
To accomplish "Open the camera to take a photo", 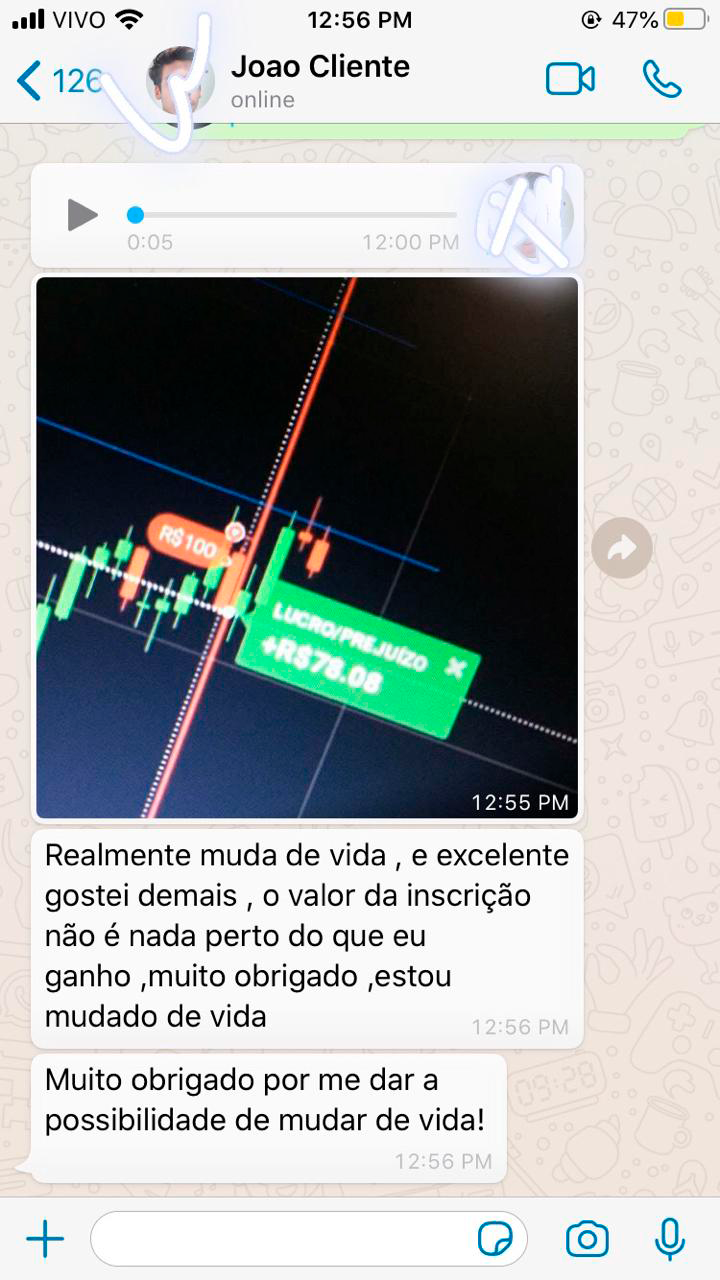I will tap(587, 1240).
